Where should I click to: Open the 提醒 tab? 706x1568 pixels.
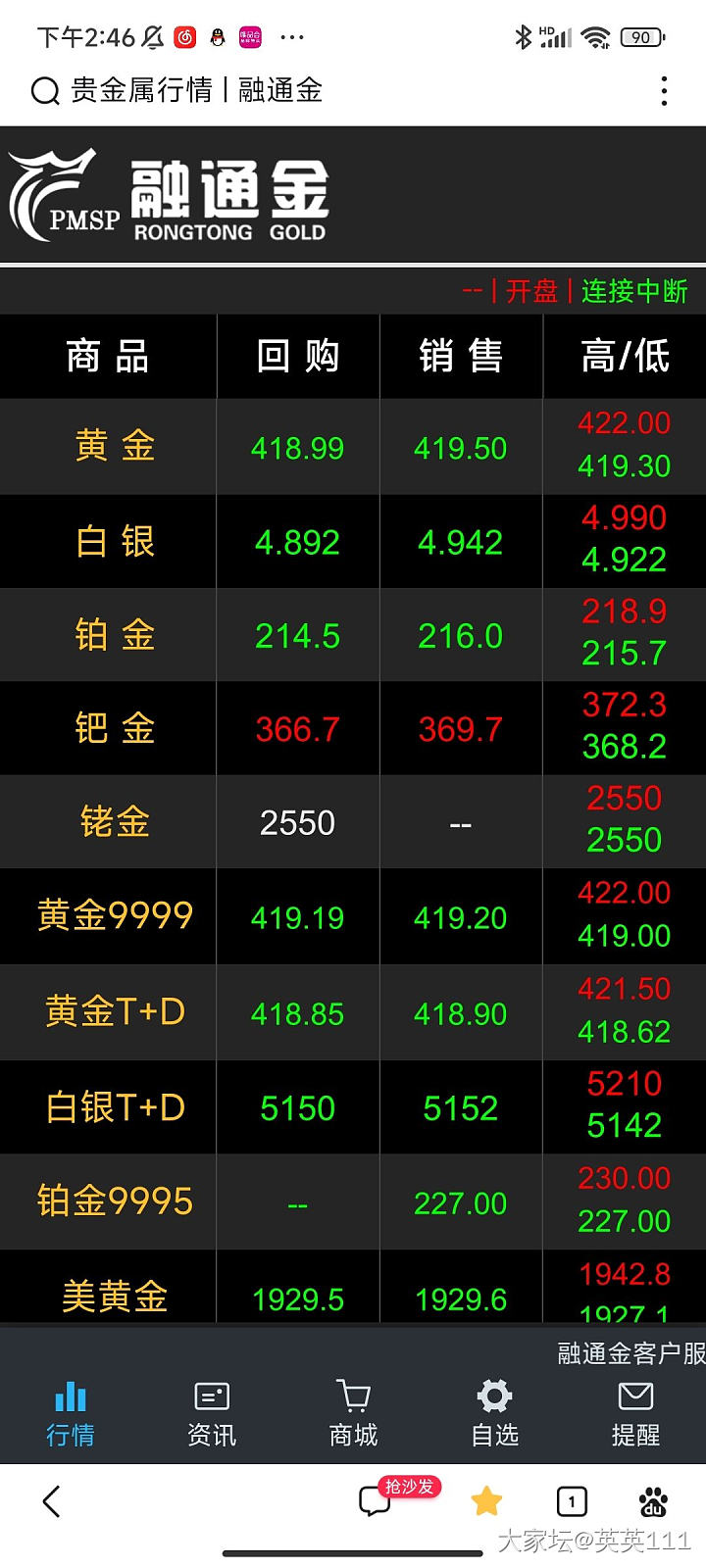pyautogui.click(x=635, y=1413)
